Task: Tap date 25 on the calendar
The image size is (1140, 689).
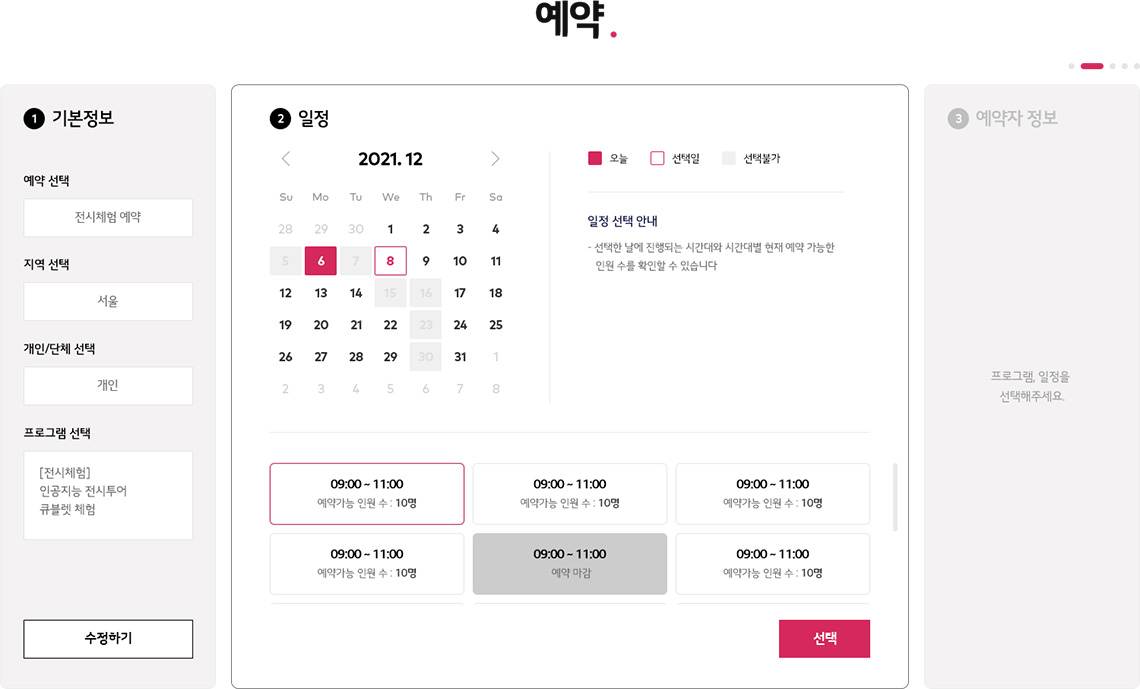Action: 495,325
